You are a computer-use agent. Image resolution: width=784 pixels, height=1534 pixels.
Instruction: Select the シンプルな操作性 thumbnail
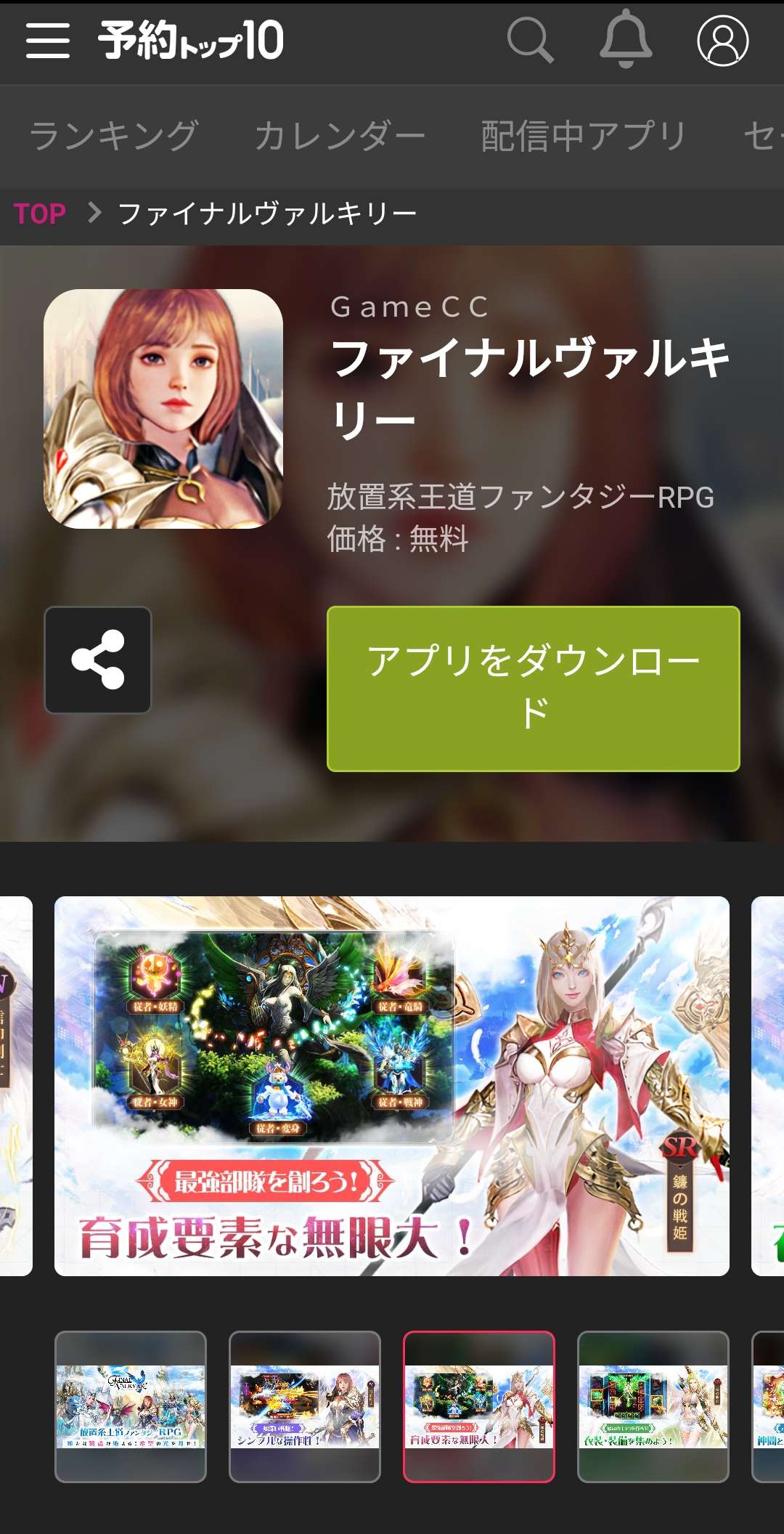[x=305, y=1407]
